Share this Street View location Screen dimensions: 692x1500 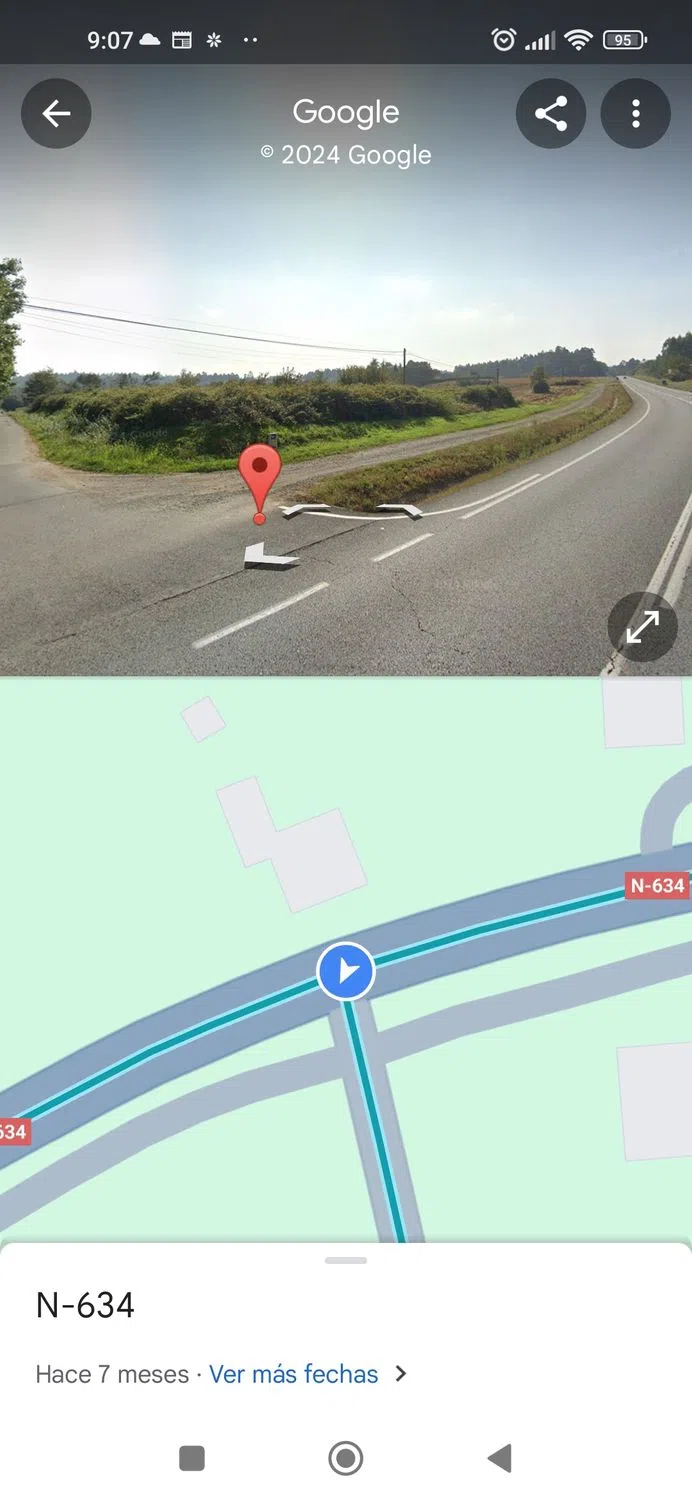point(551,114)
